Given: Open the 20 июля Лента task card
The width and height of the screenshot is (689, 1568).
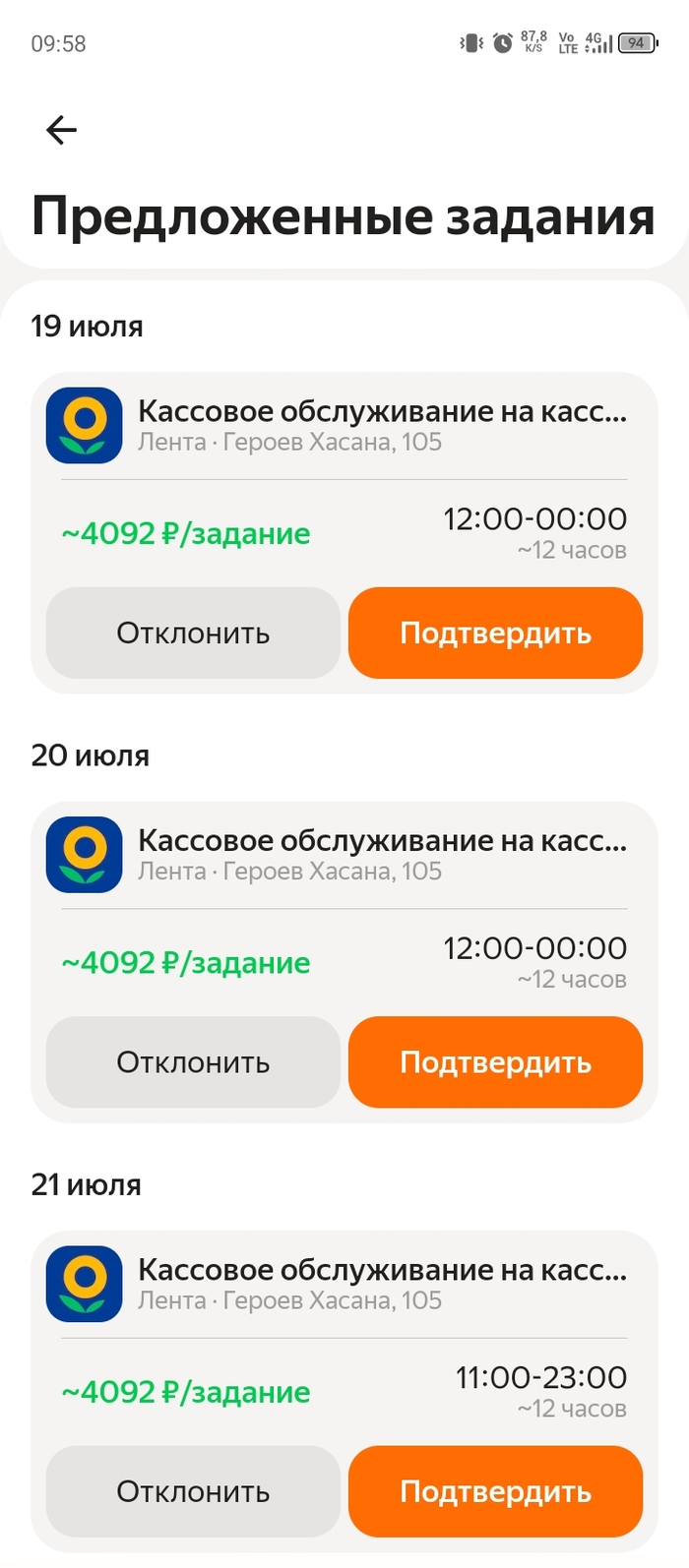Looking at the screenshot, I should pyautogui.click(x=344, y=905).
